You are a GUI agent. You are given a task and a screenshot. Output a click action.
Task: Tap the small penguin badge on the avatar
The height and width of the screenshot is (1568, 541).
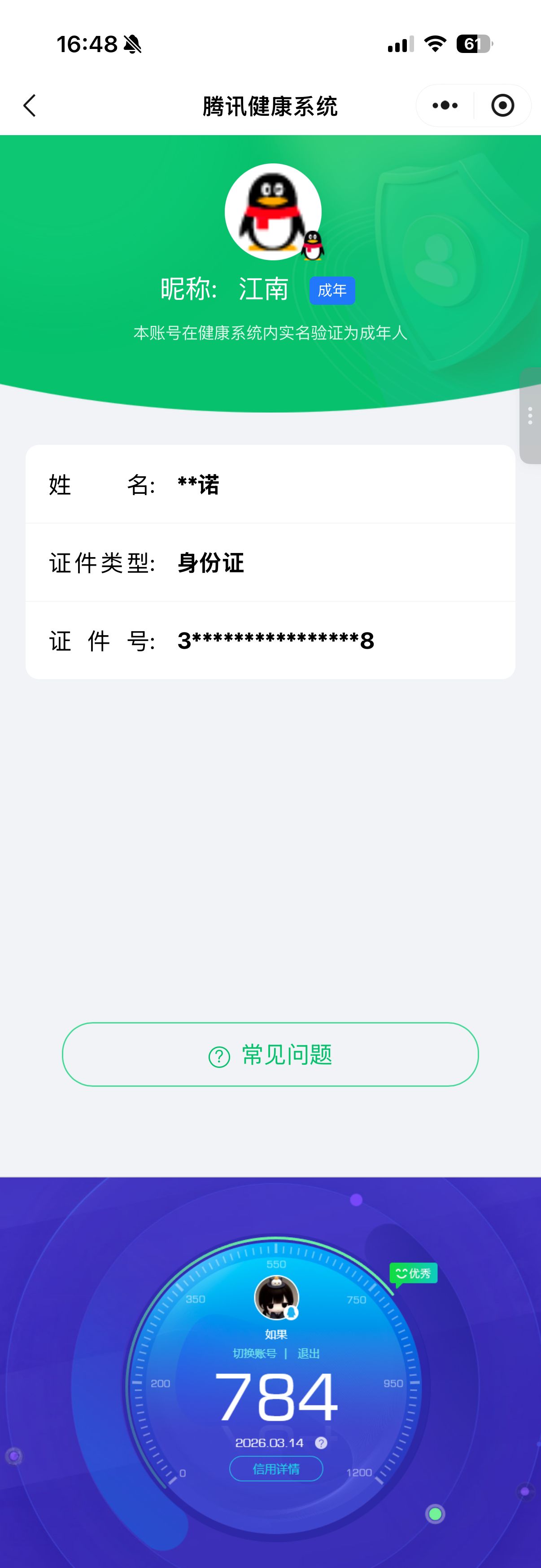312,246
